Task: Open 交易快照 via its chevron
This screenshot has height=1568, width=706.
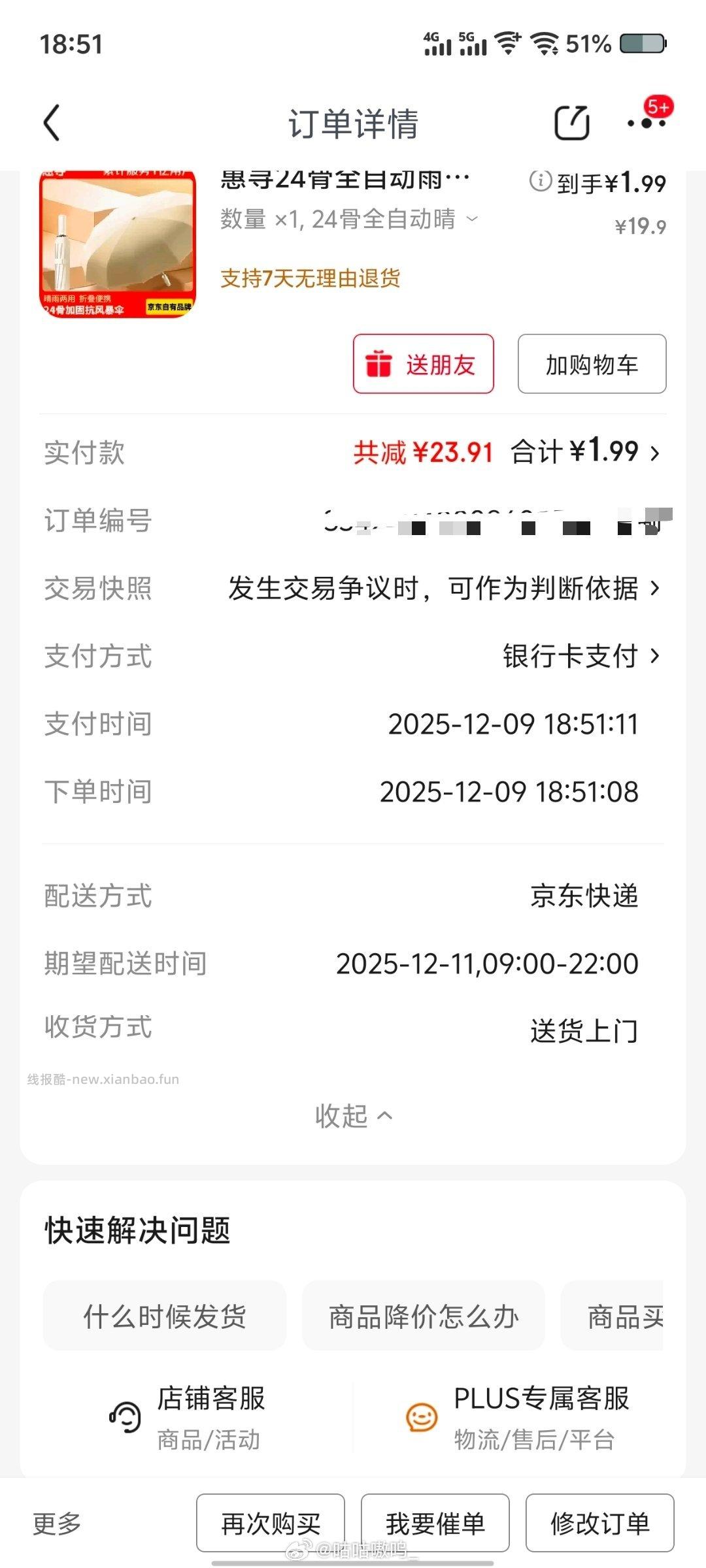Action: point(652,589)
